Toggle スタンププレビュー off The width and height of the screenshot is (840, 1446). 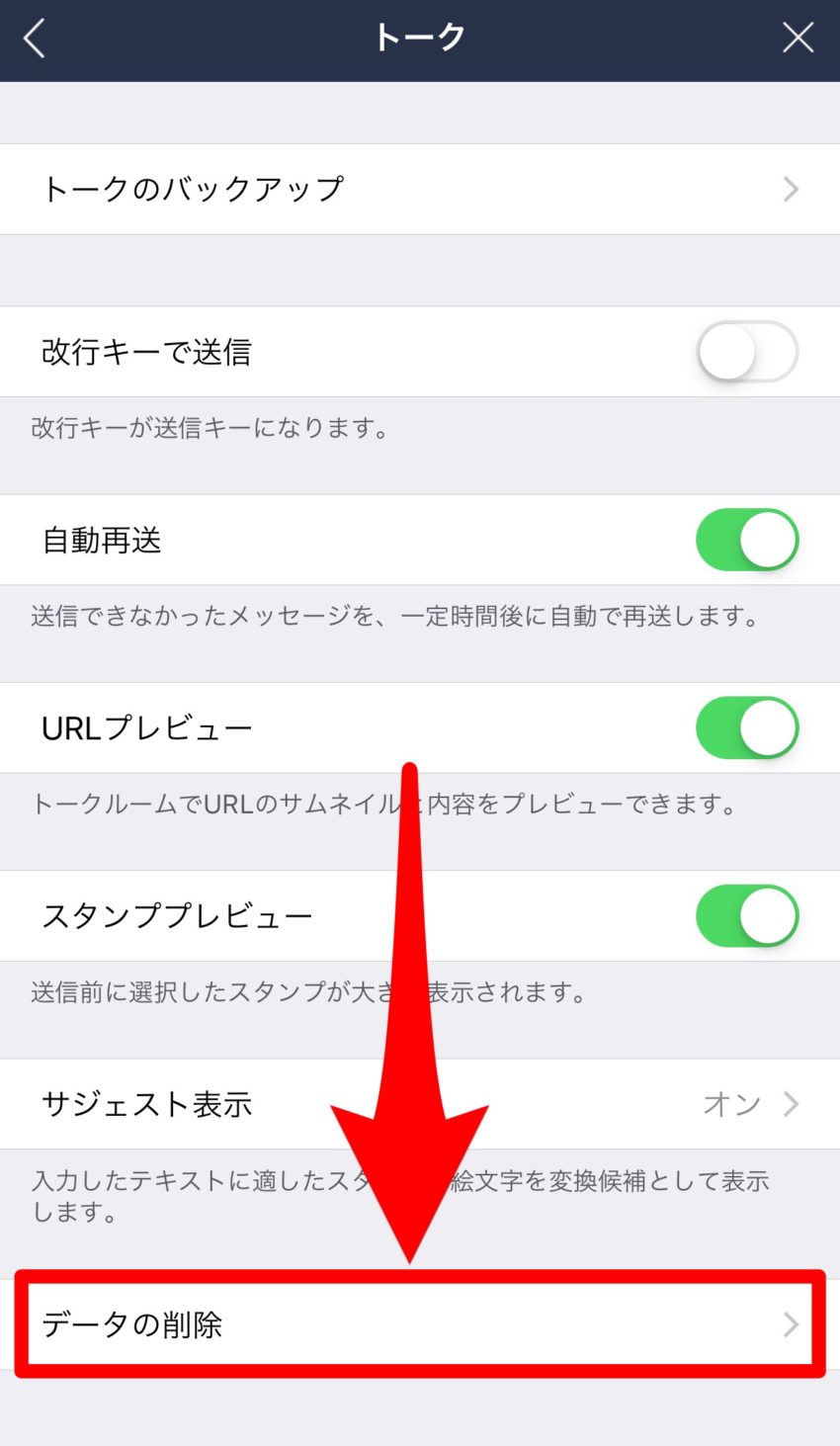pos(747,916)
